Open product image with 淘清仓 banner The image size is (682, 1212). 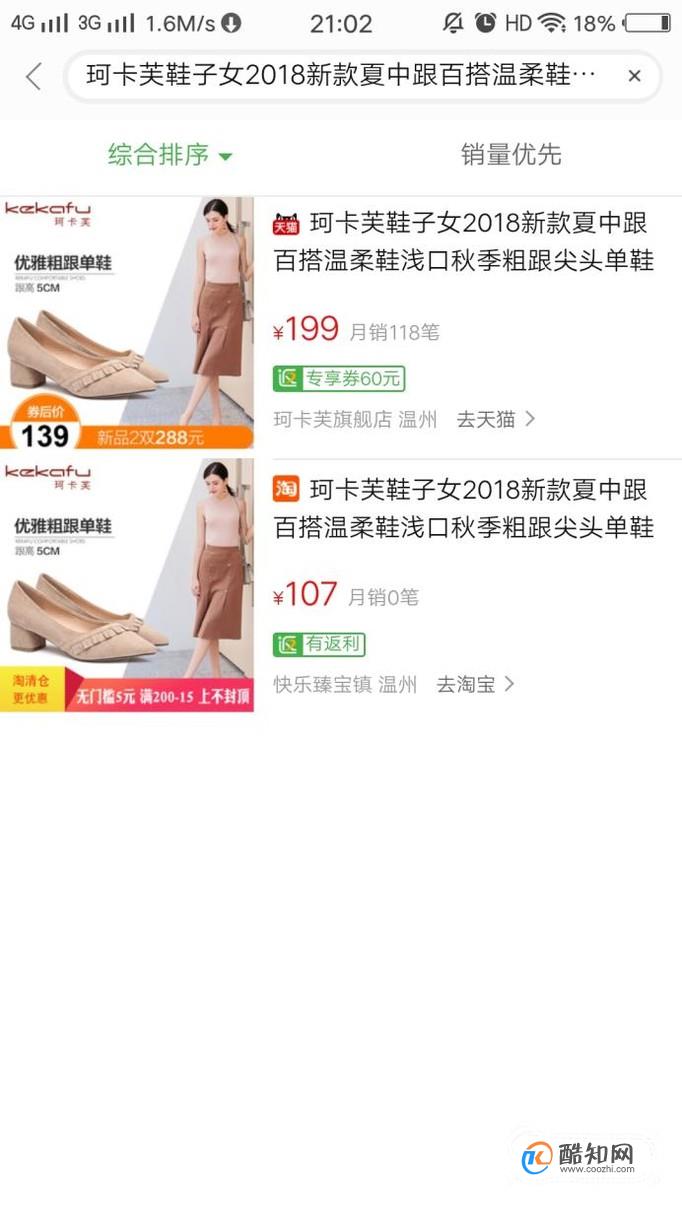tap(127, 585)
